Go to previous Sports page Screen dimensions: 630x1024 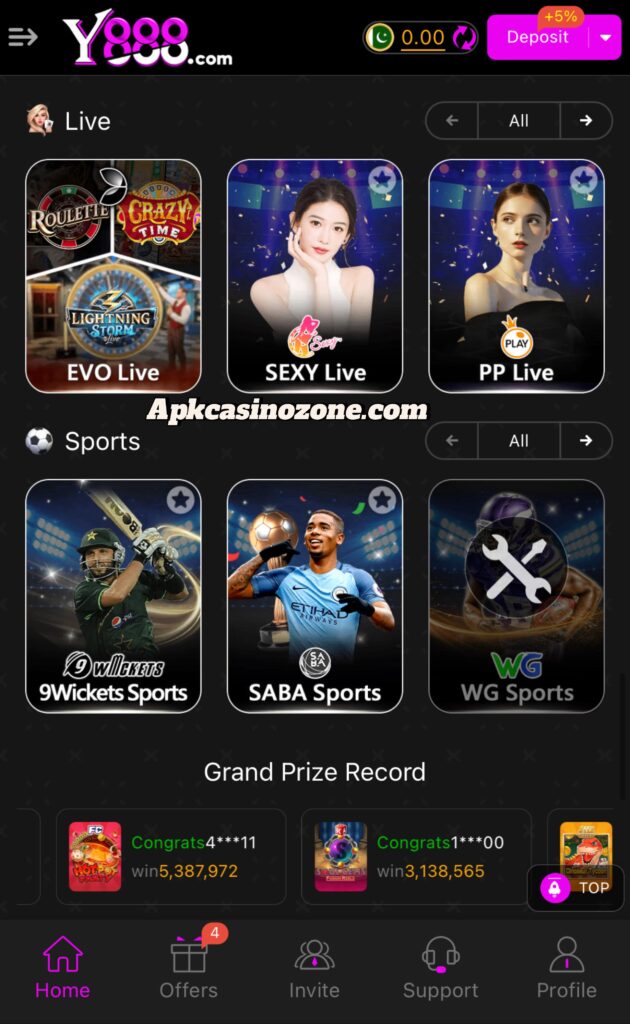[452, 441]
